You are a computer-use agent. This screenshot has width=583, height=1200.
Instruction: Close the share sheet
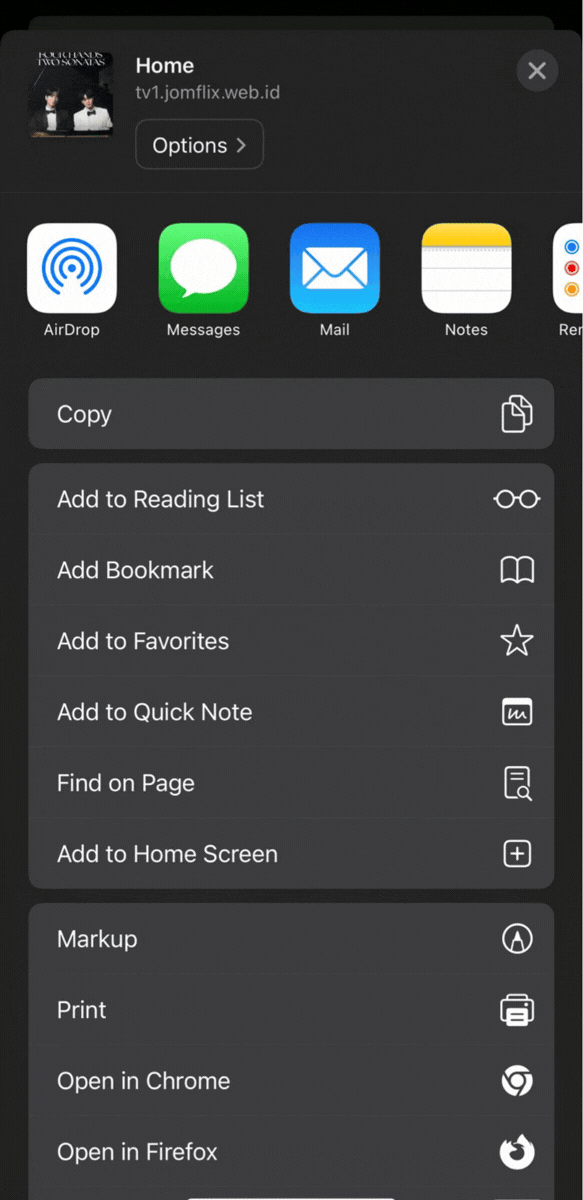click(x=537, y=71)
